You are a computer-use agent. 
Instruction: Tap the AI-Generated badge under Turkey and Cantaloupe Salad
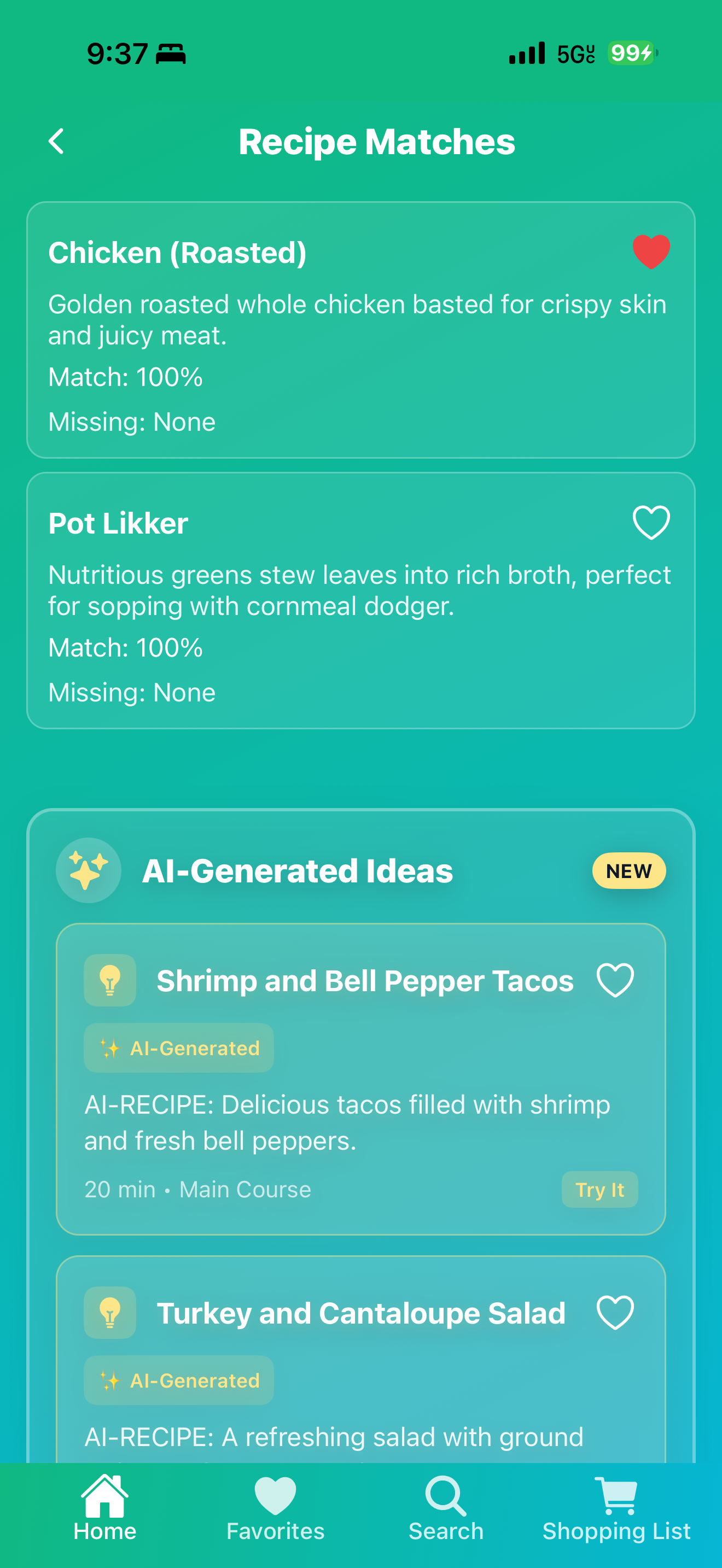(x=178, y=1380)
